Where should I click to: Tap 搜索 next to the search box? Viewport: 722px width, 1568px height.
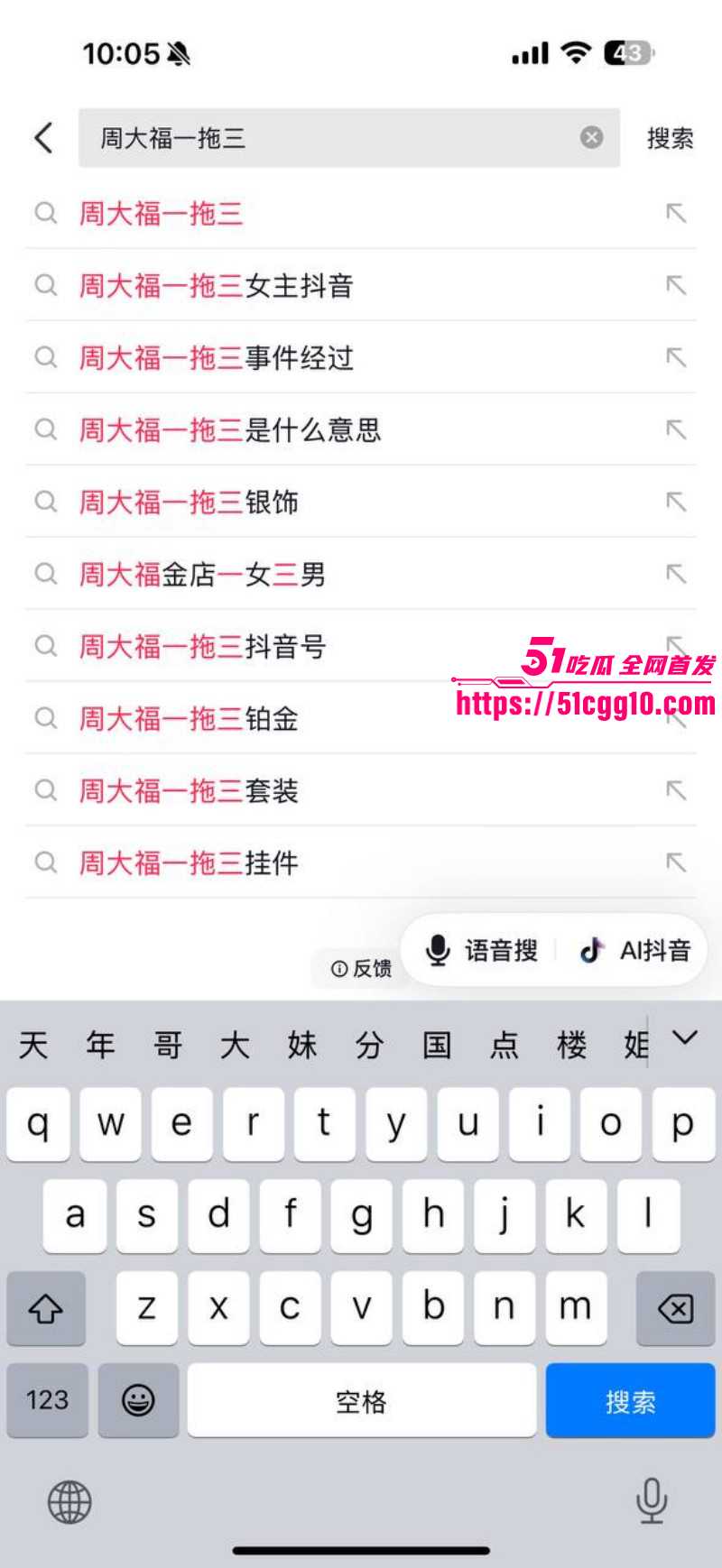click(670, 138)
